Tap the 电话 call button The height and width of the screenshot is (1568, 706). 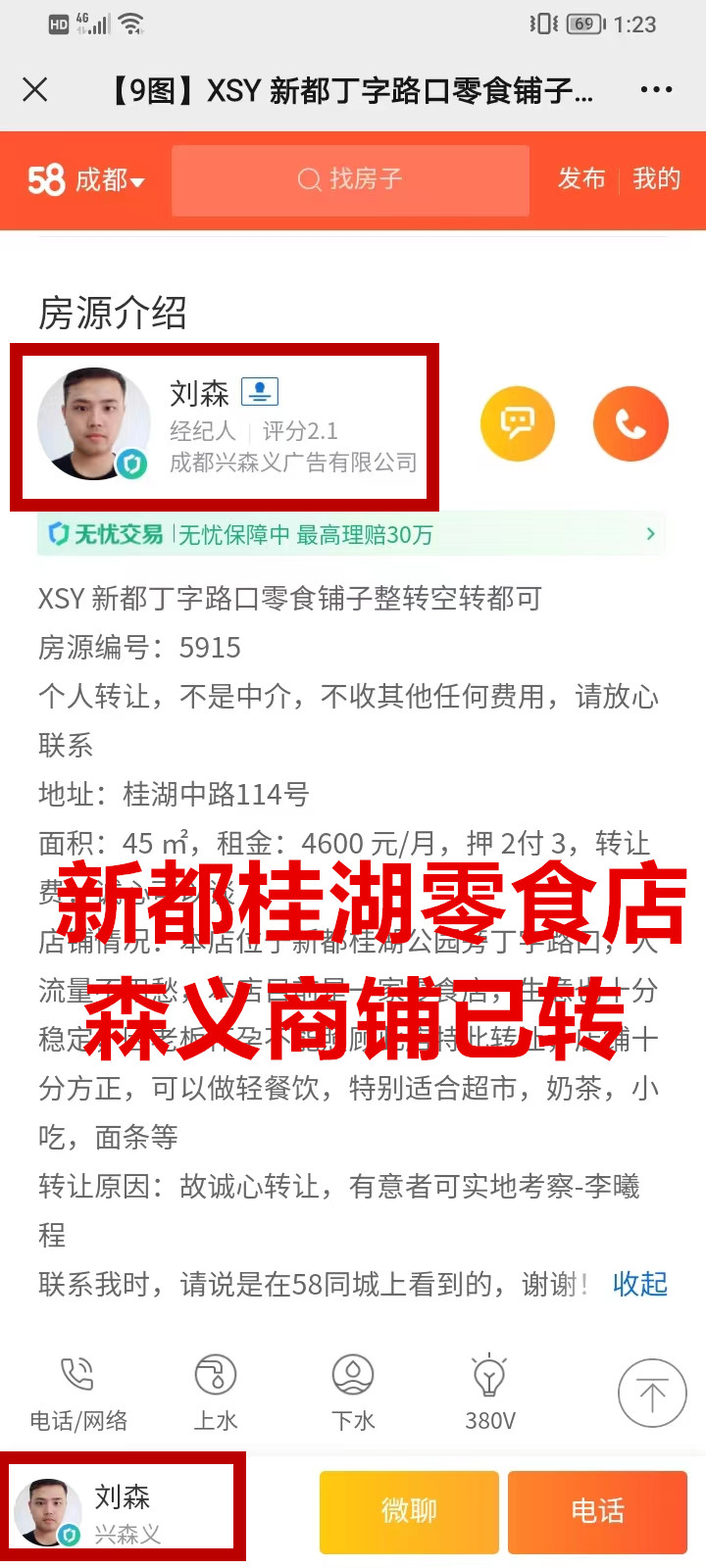click(597, 1511)
